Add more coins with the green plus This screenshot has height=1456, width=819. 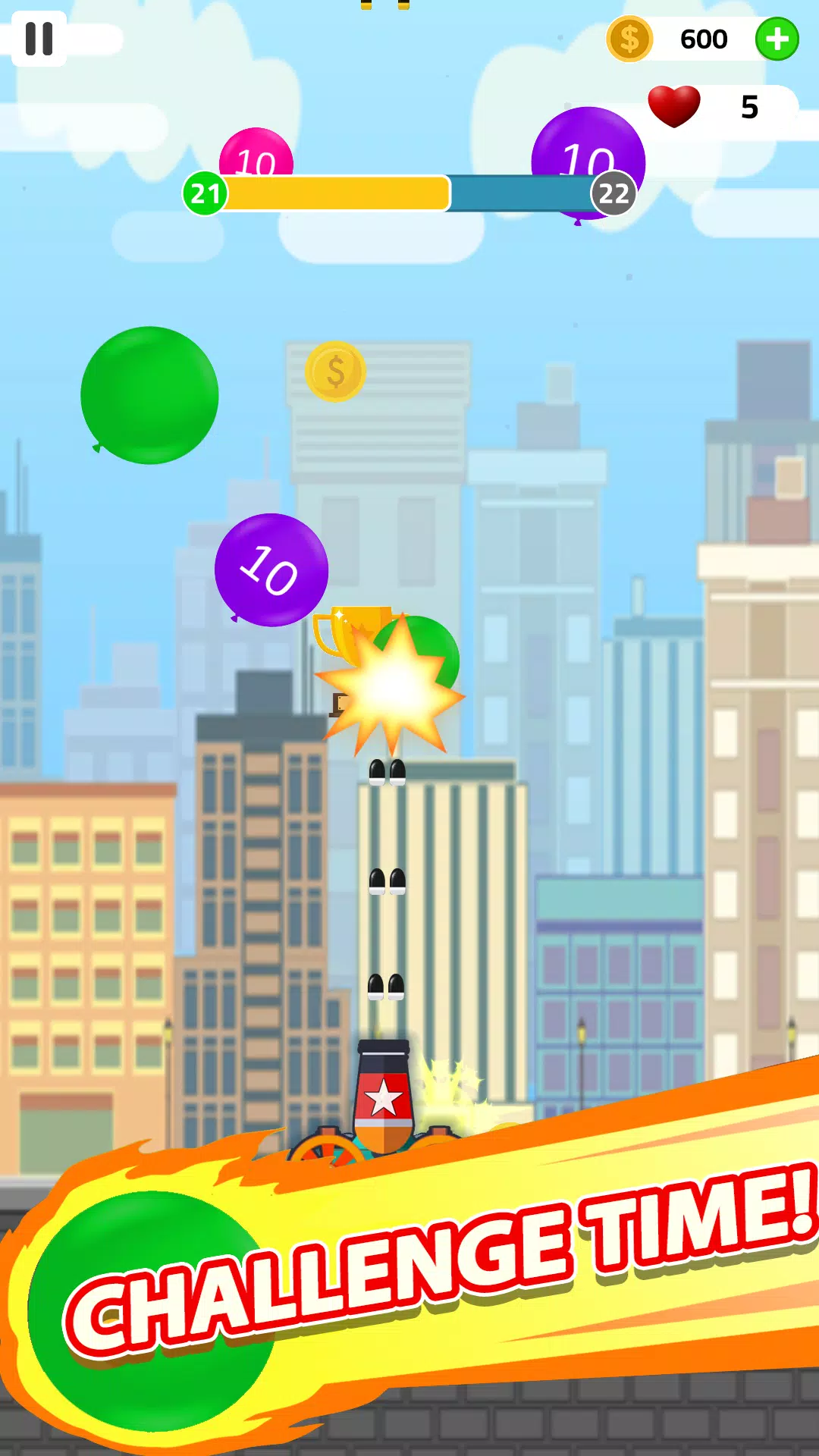[x=777, y=39]
